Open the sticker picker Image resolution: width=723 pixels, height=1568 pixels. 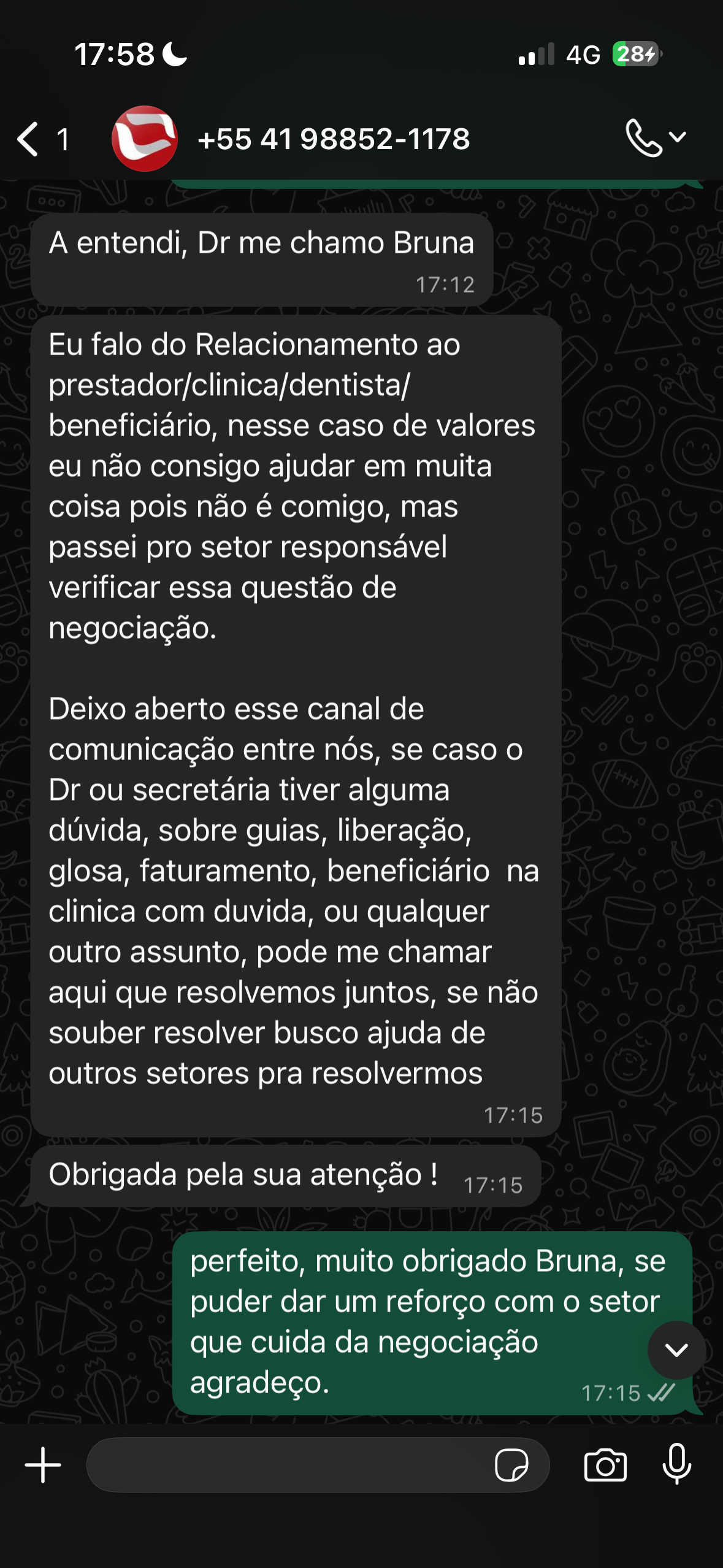[511, 1465]
